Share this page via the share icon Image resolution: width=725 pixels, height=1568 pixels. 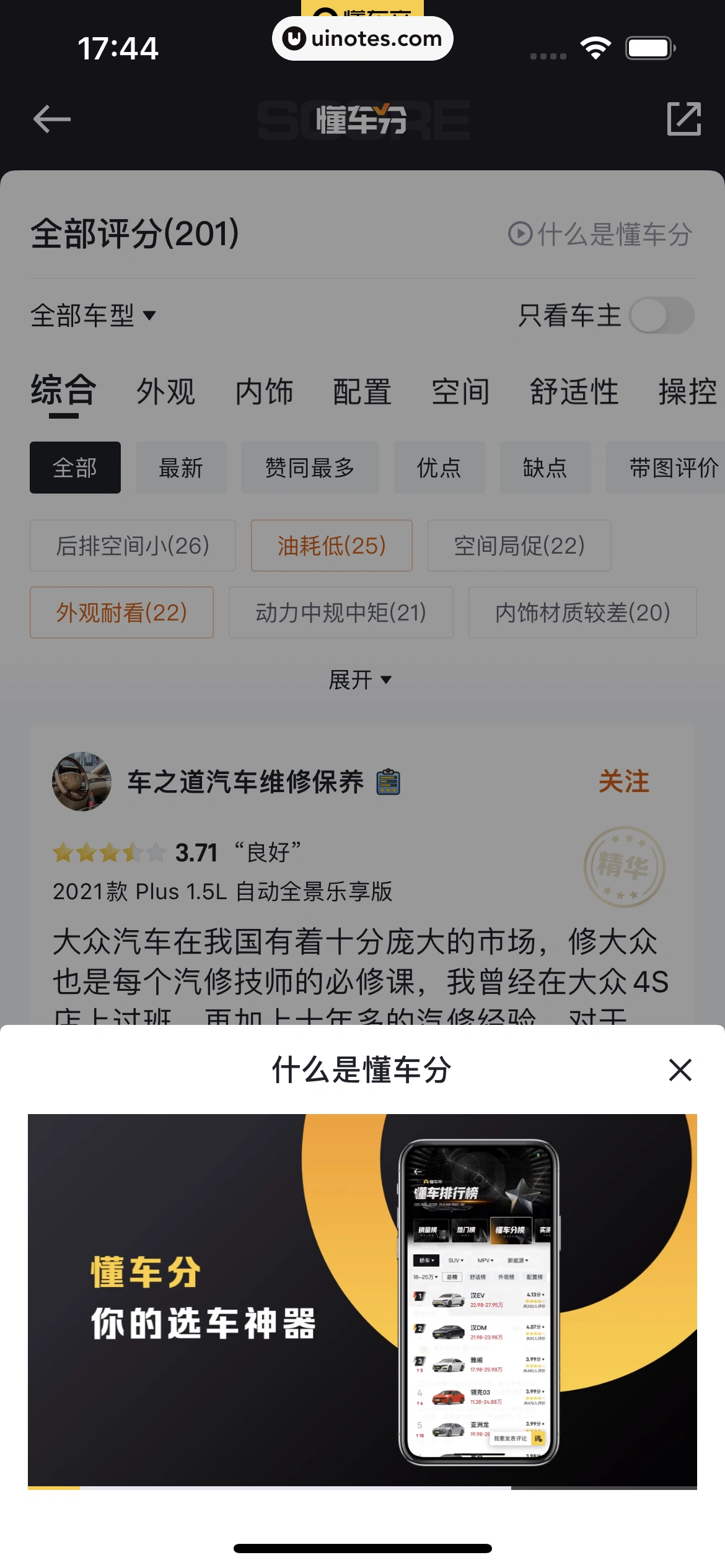683,119
